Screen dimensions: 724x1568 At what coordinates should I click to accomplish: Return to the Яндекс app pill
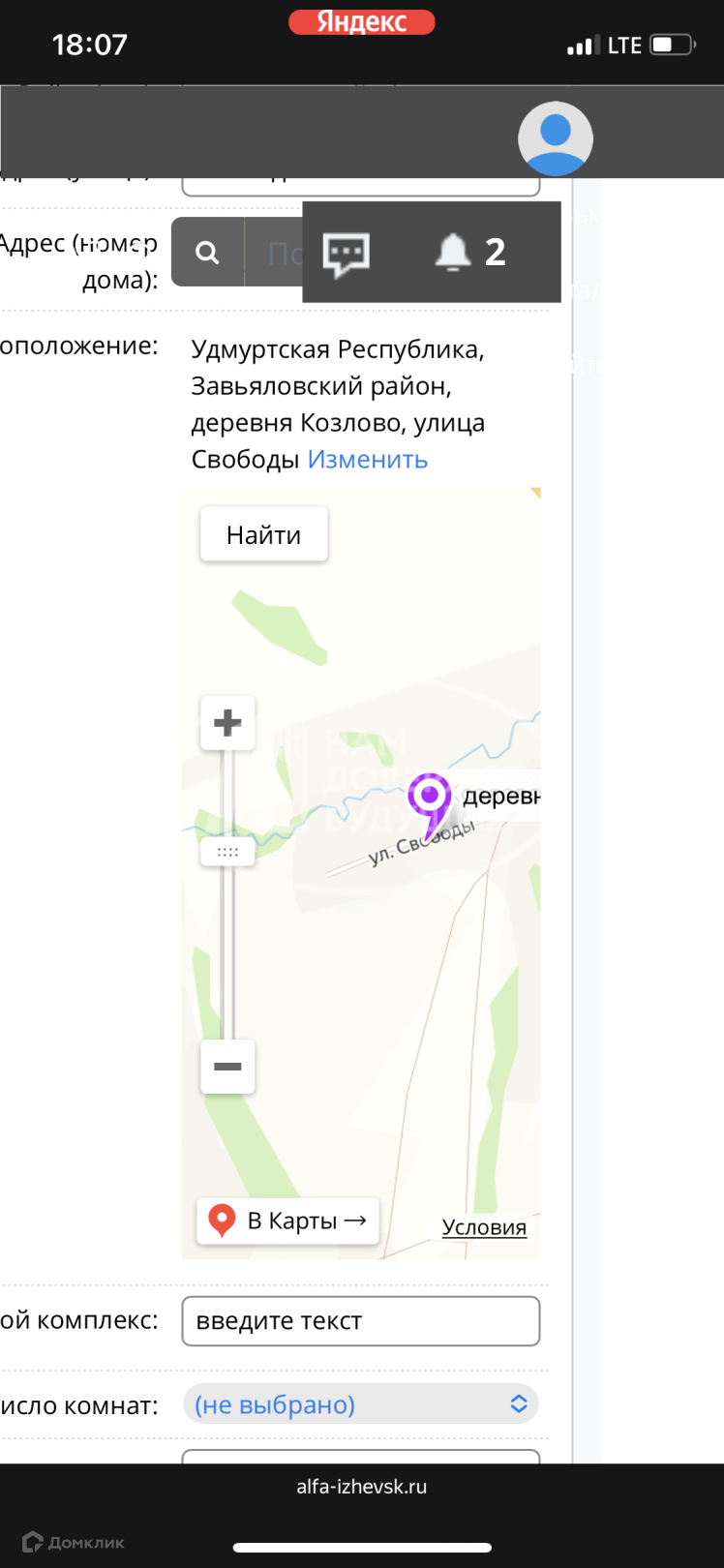pos(362,22)
